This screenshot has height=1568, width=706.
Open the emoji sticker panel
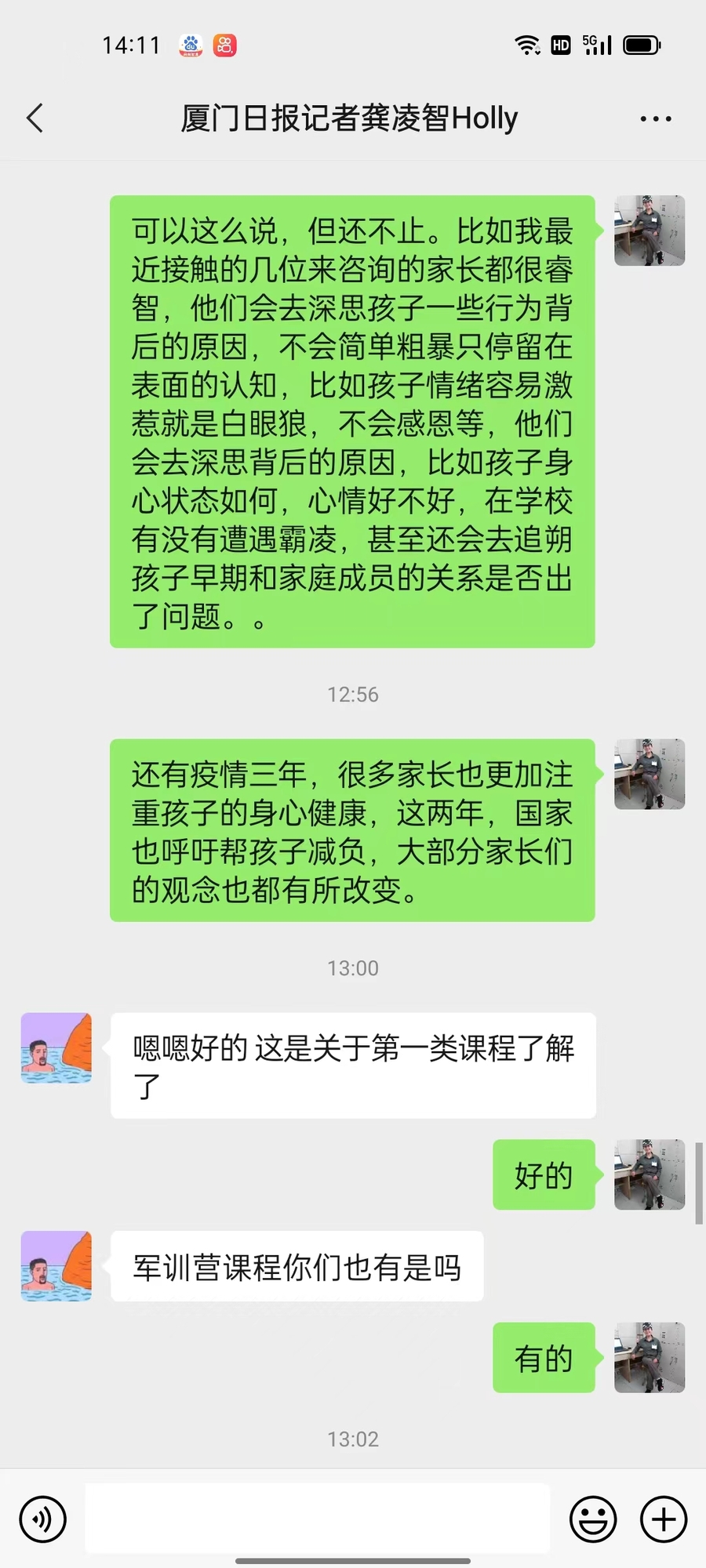[x=593, y=1519]
